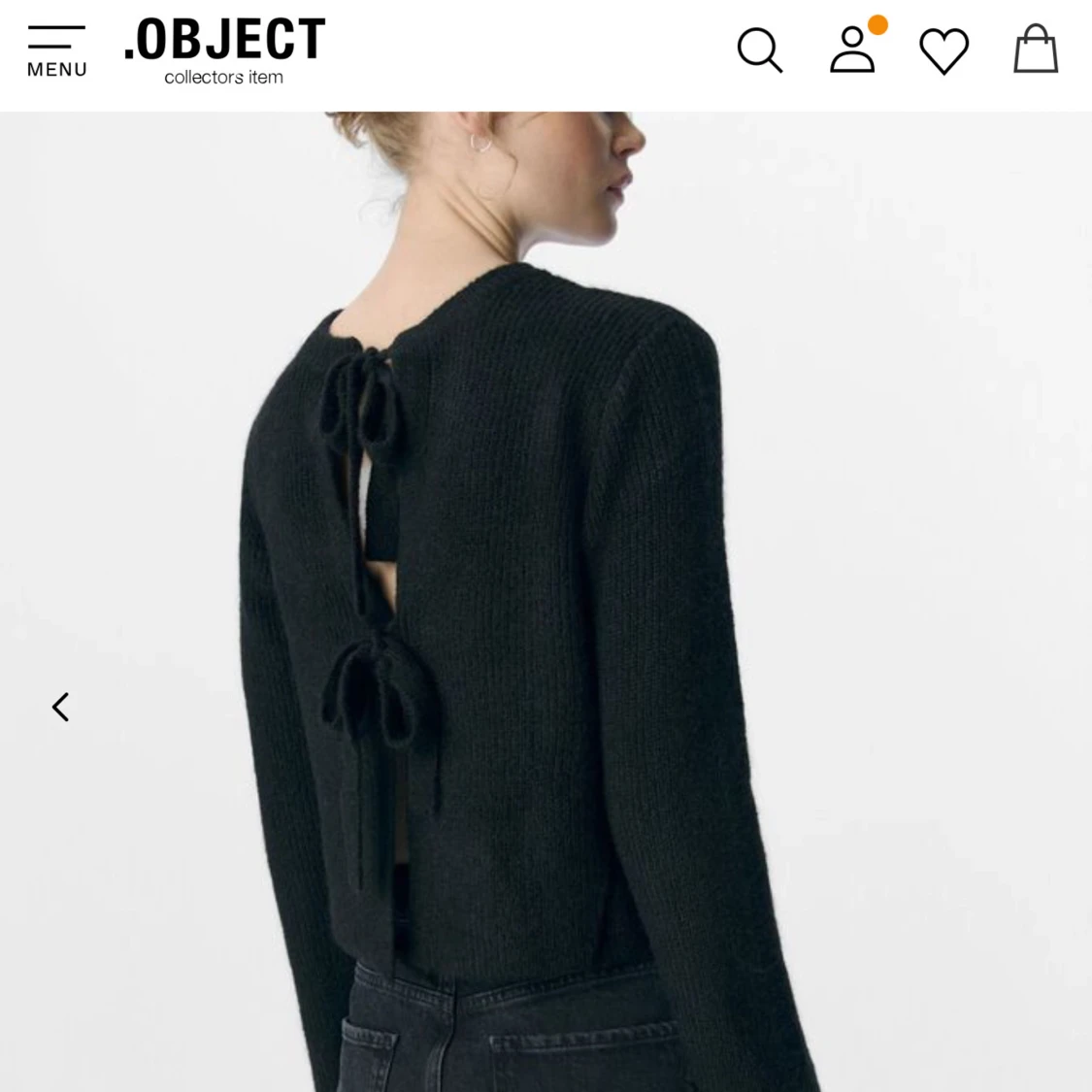This screenshot has width=1092, height=1092.
Task: Open the shopping bag
Action: (x=1035, y=50)
